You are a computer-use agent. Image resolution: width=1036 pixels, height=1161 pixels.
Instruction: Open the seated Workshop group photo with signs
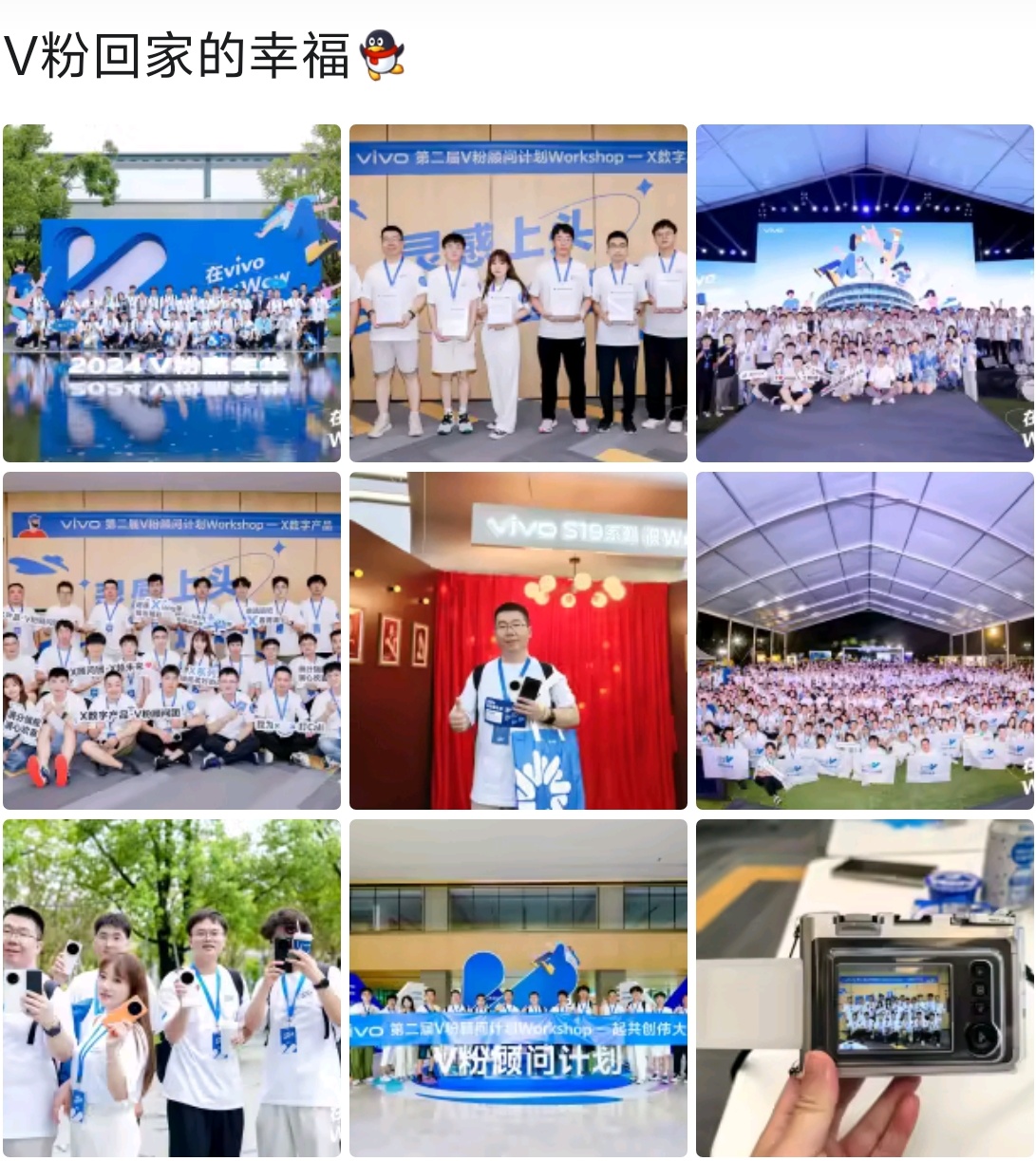click(x=171, y=641)
